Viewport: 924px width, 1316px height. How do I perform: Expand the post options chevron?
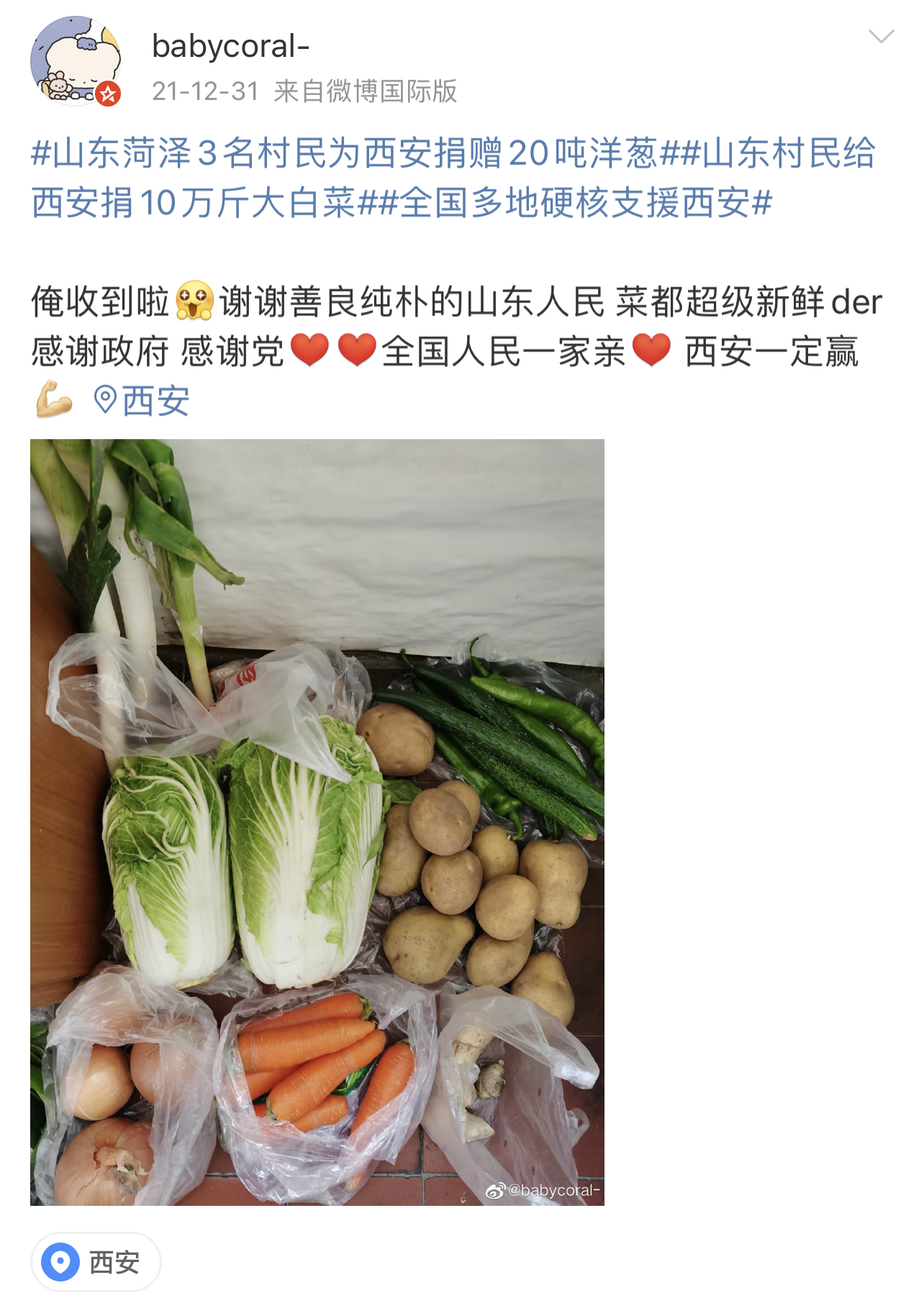880,36
